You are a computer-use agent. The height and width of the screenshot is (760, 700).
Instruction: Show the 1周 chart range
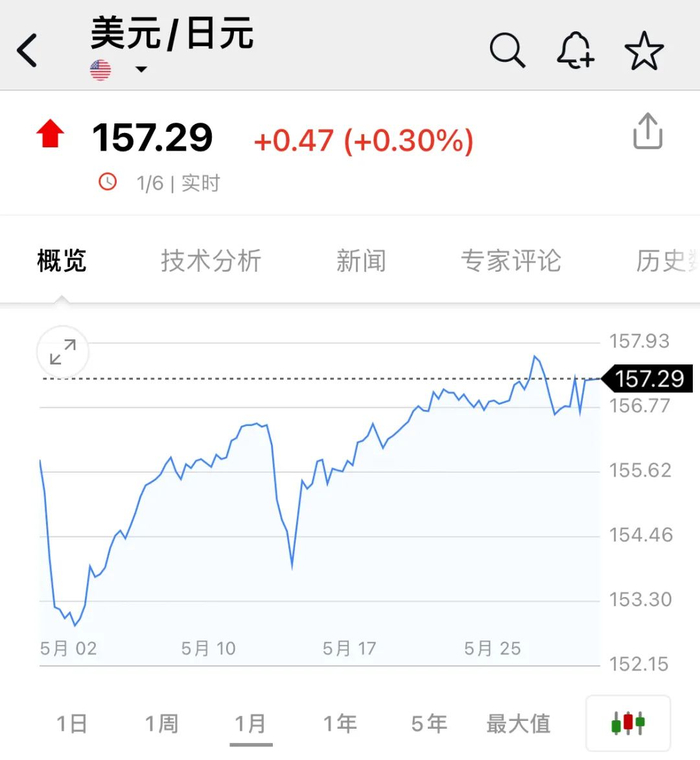point(161,723)
